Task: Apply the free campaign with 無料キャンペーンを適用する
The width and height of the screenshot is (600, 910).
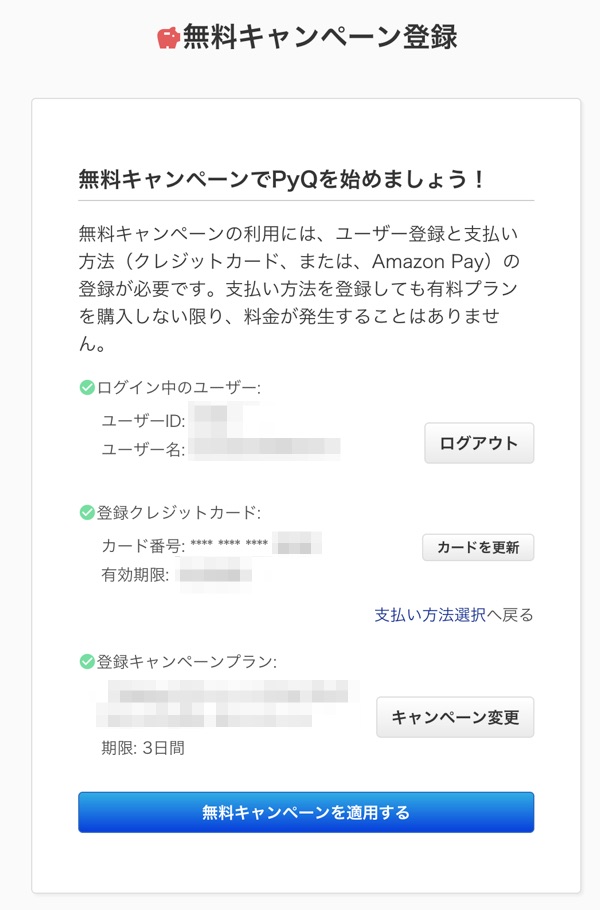Action: (x=306, y=812)
